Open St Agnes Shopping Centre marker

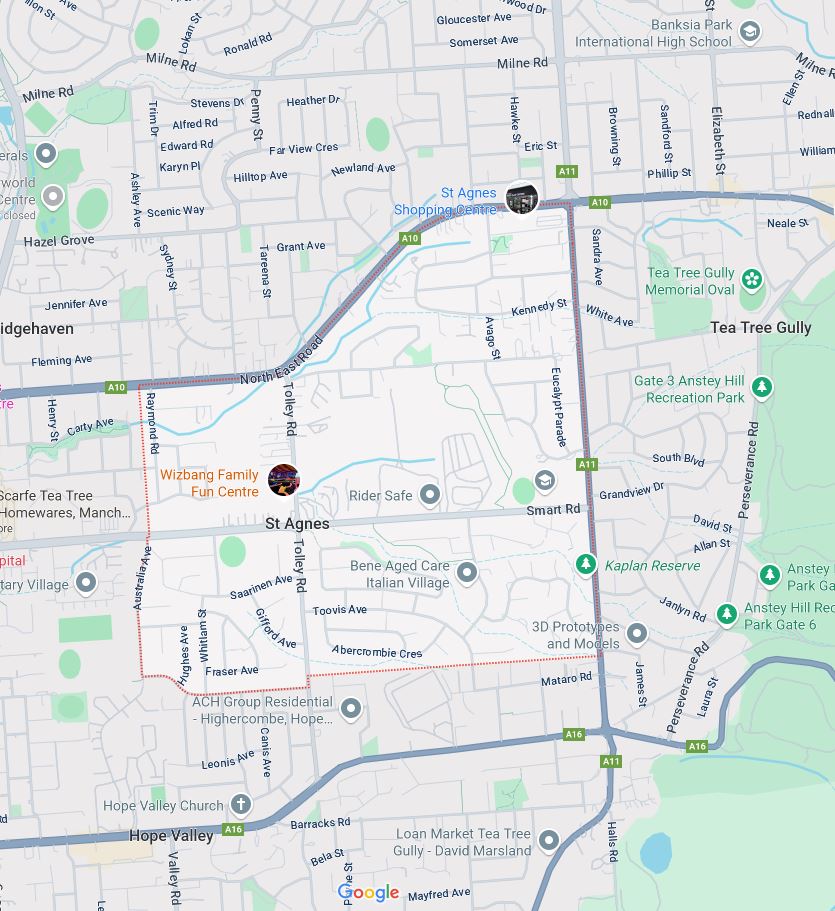(x=521, y=198)
